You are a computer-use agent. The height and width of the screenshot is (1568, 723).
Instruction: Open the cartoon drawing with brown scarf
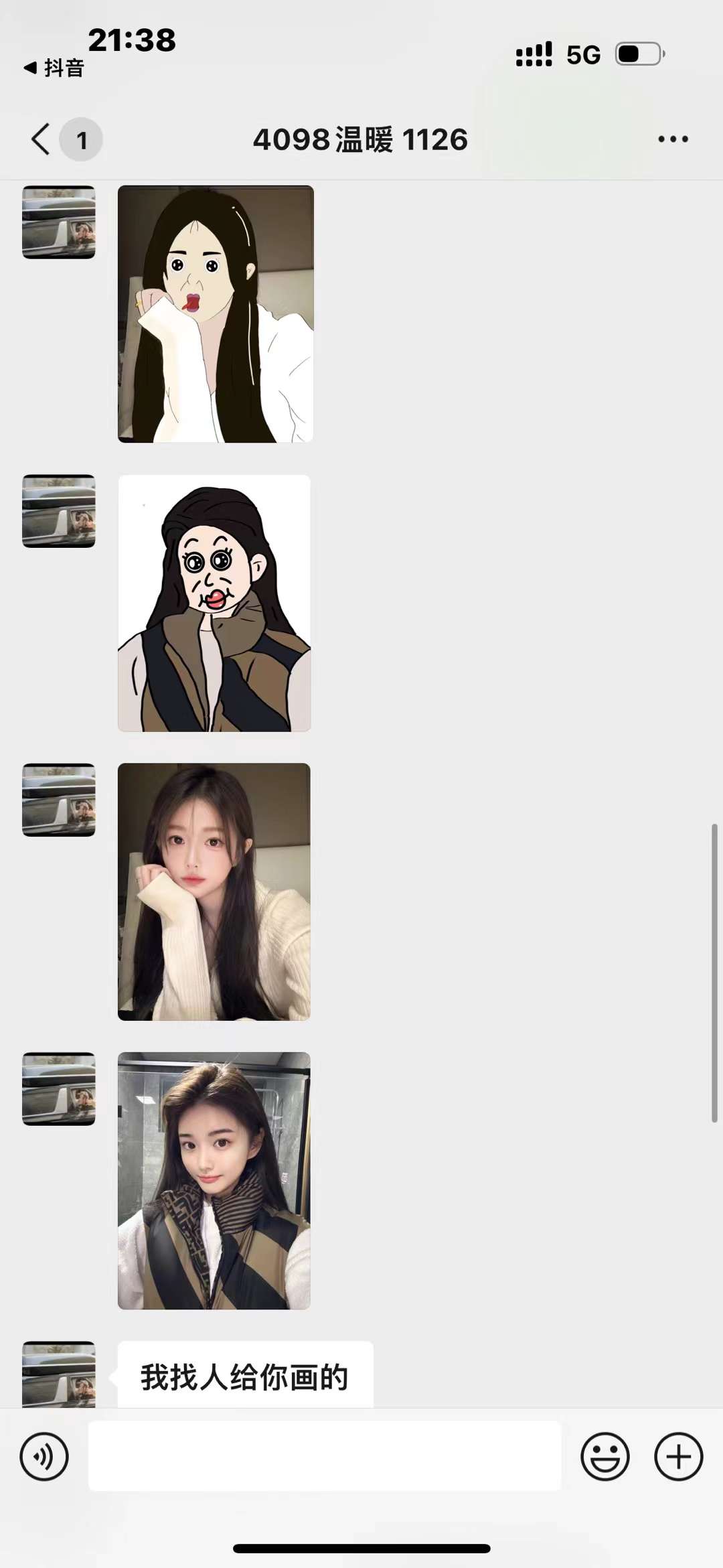click(214, 603)
